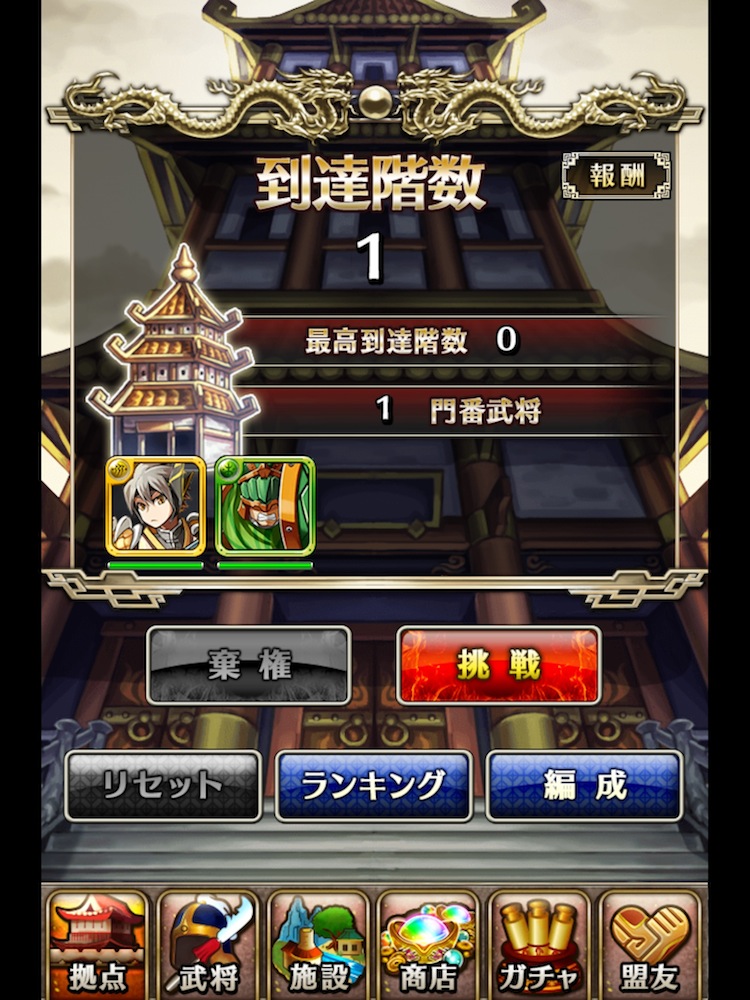Open the 報酬 rewards button
Screen dimensions: 750x1000
pos(616,177)
